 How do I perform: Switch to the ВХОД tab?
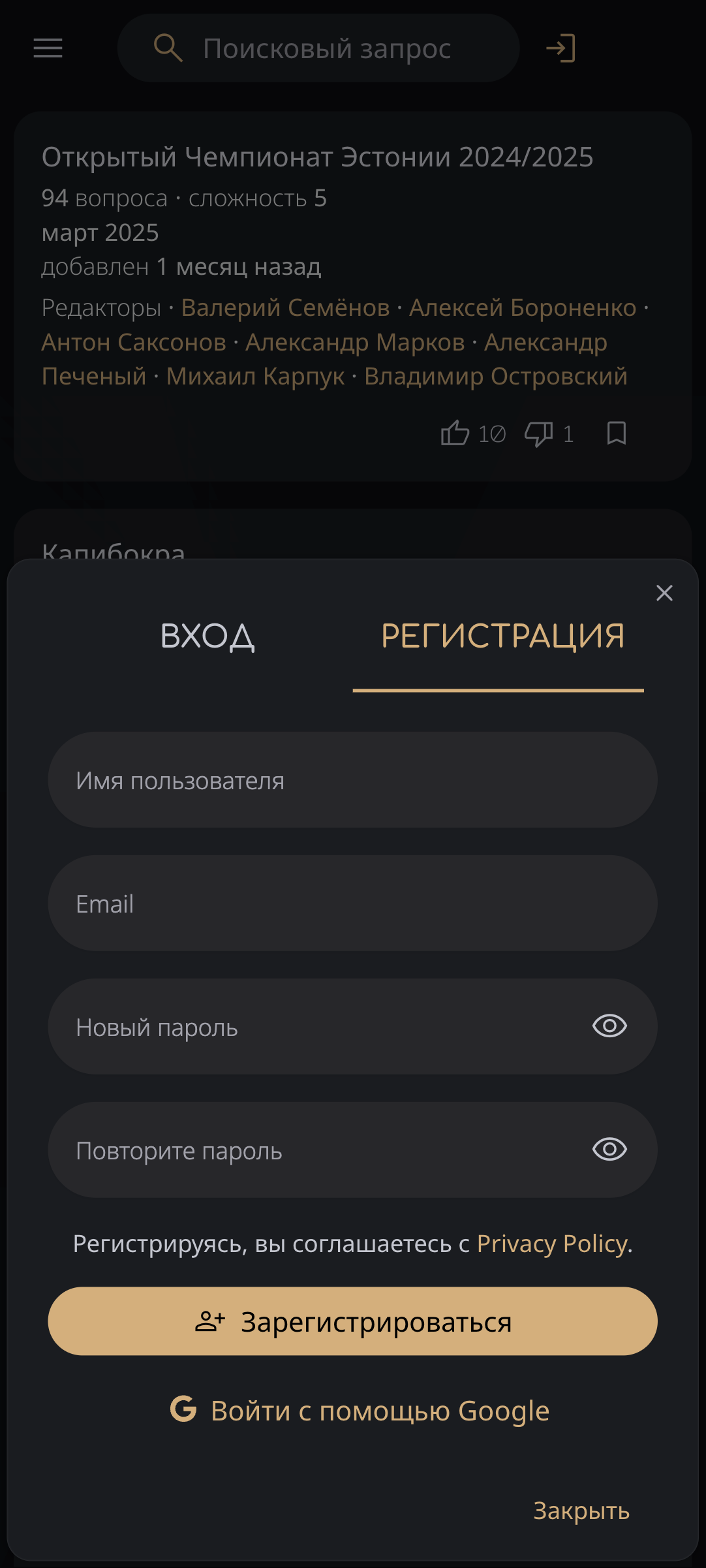207,636
